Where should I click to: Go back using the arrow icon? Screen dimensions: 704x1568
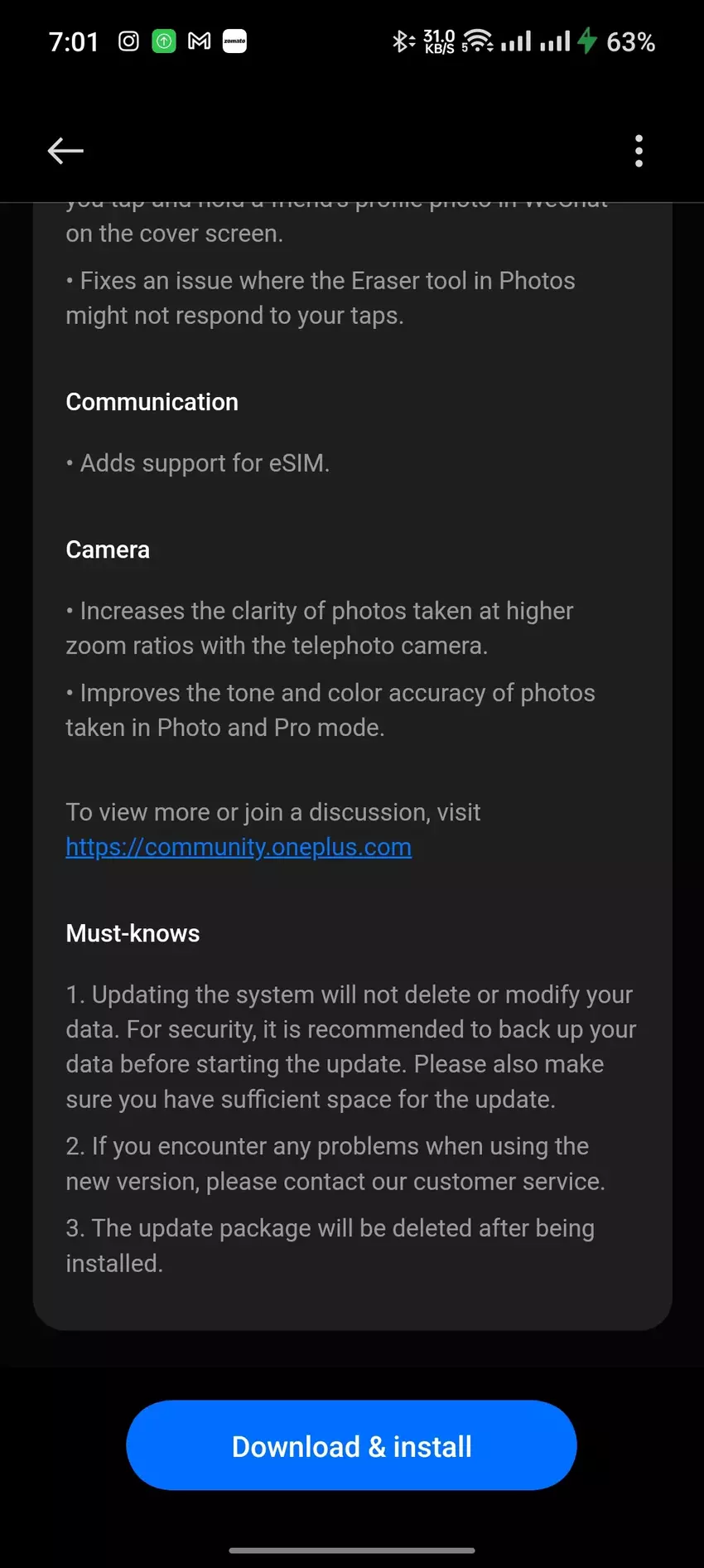coord(65,151)
